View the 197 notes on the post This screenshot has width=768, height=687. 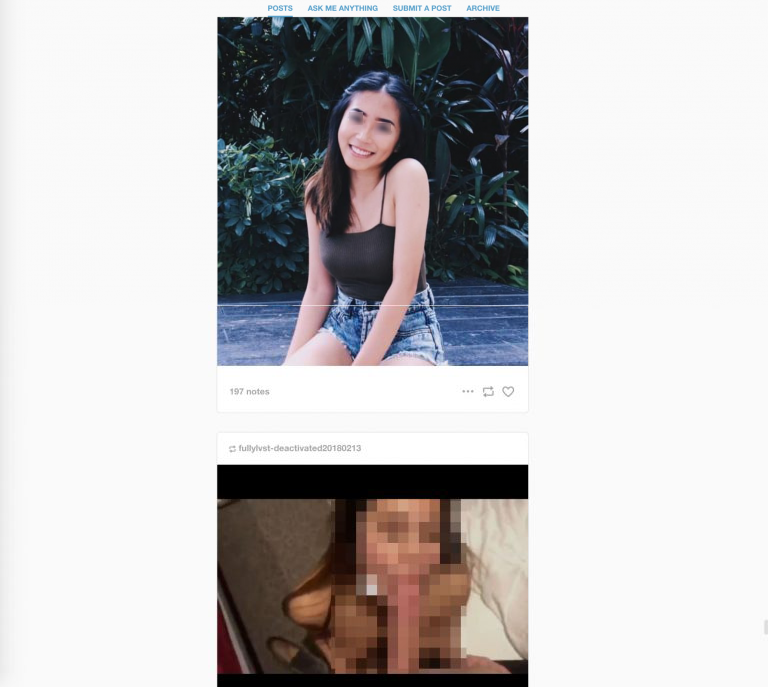coord(249,392)
